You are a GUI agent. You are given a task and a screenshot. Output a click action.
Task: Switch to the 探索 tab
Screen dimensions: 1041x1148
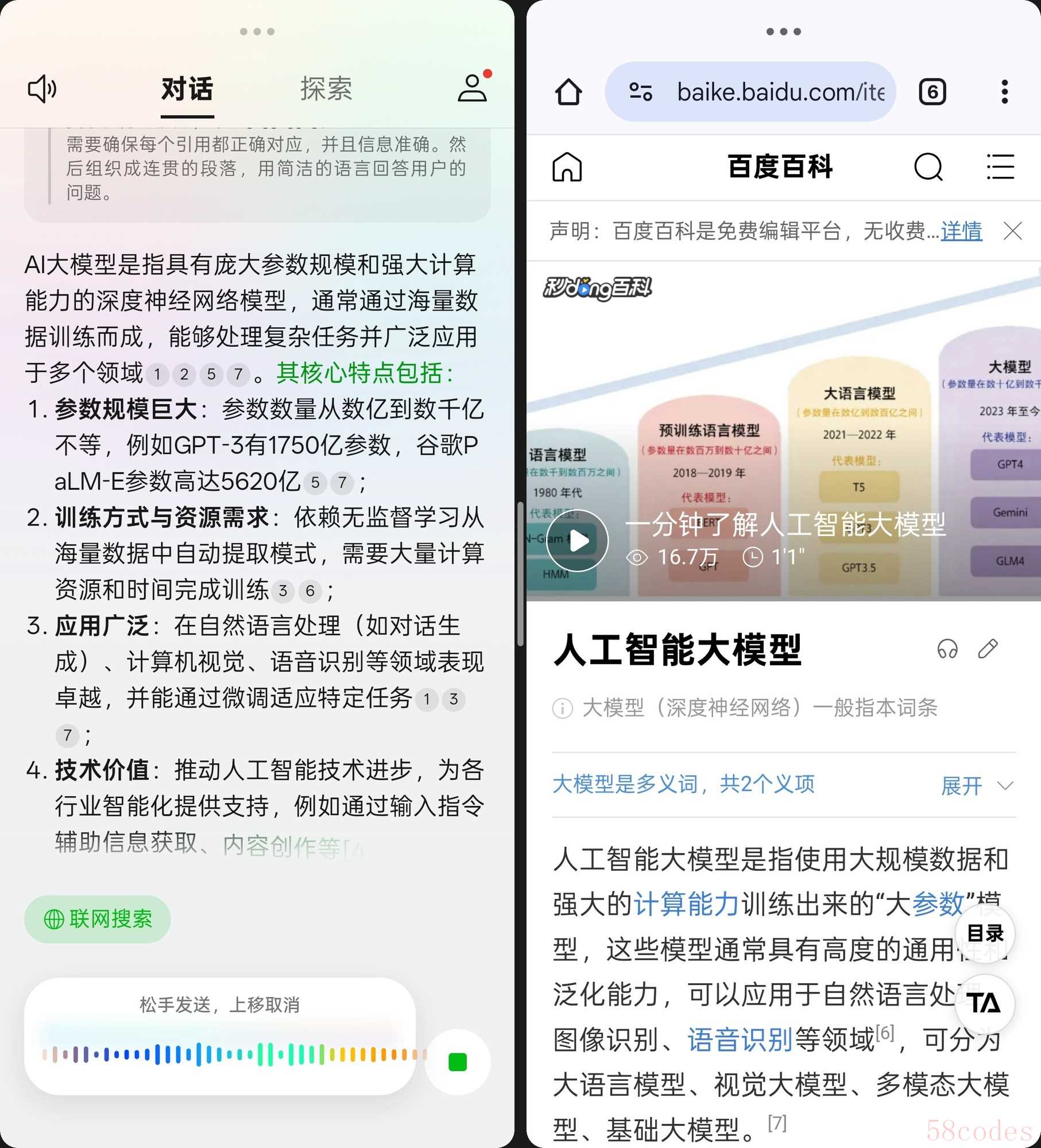(326, 89)
